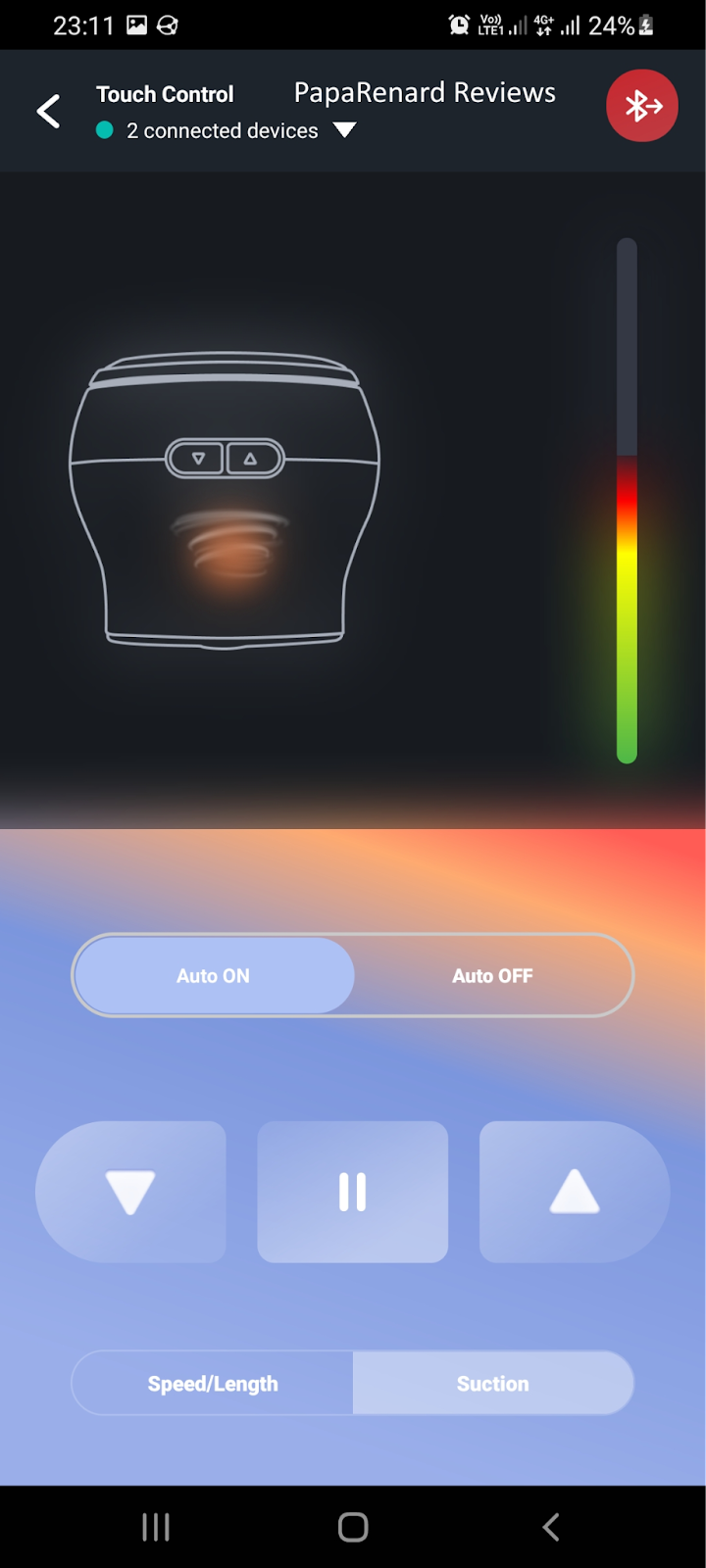Switch to the Speed/Length tab

click(213, 1384)
